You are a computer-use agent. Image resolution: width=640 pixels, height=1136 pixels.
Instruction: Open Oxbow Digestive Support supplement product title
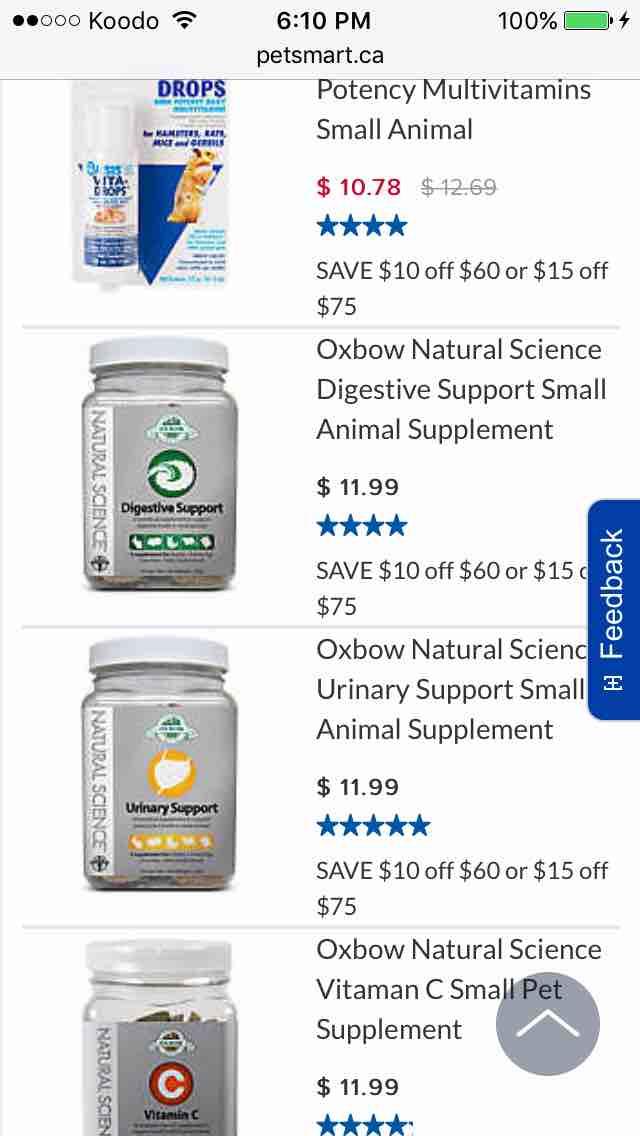460,390
